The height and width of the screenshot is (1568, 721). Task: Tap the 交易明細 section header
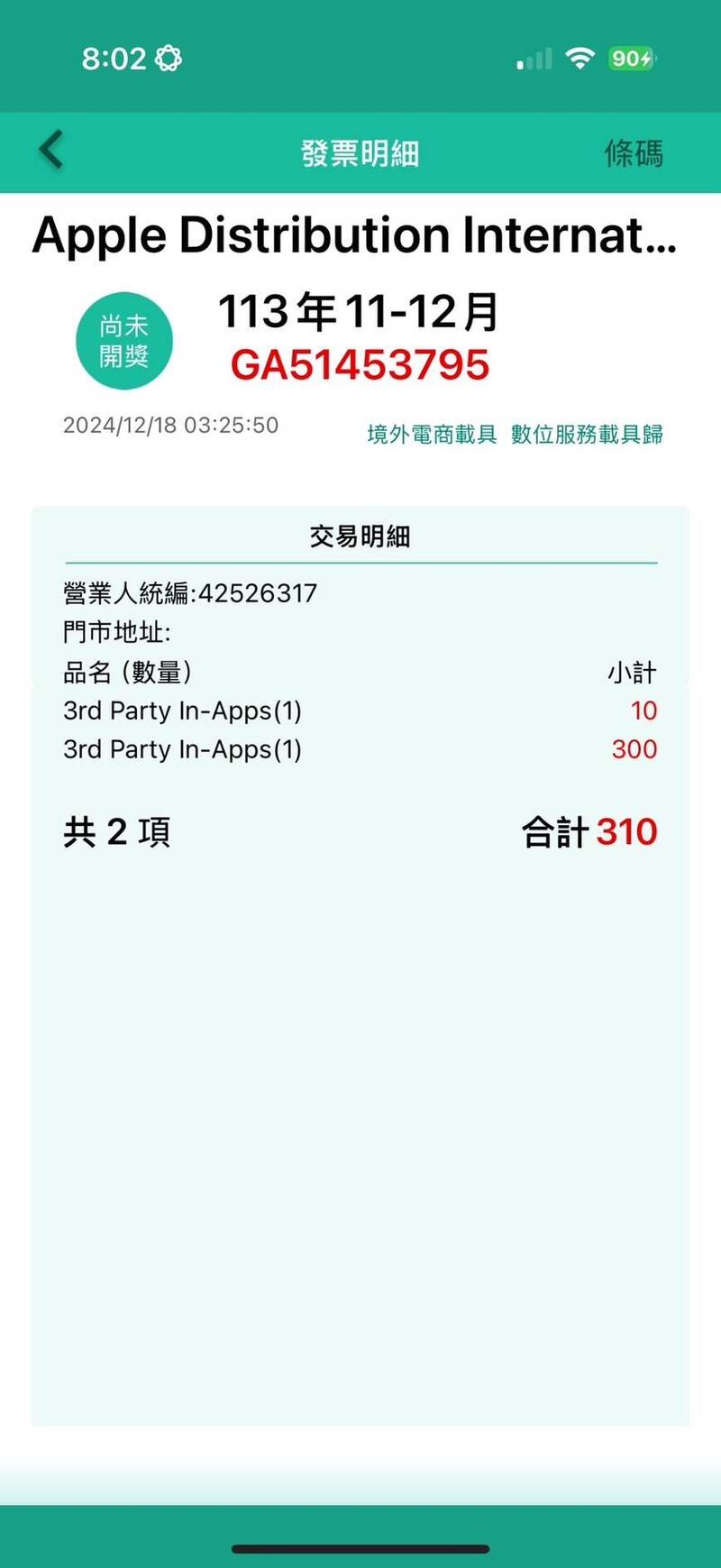click(x=360, y=536)
